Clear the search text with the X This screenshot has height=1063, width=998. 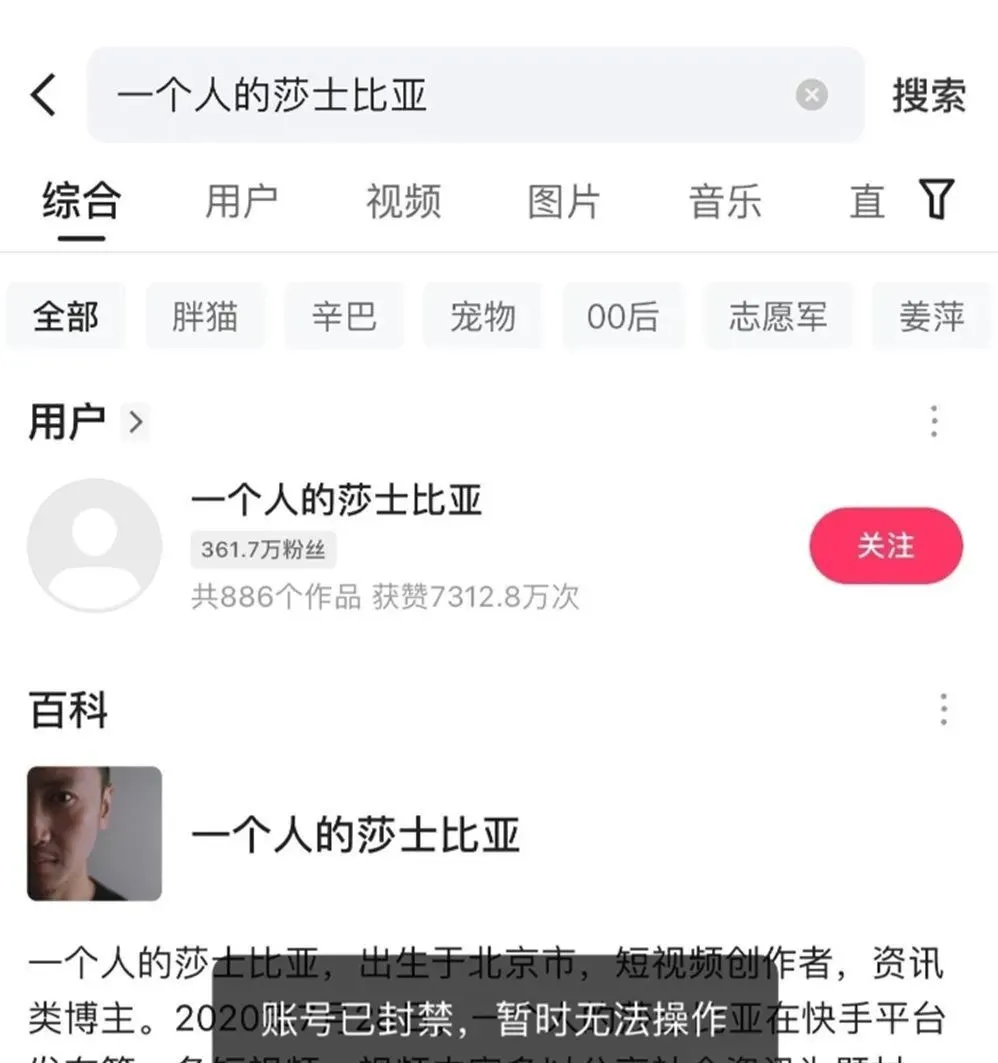(811, 95)
